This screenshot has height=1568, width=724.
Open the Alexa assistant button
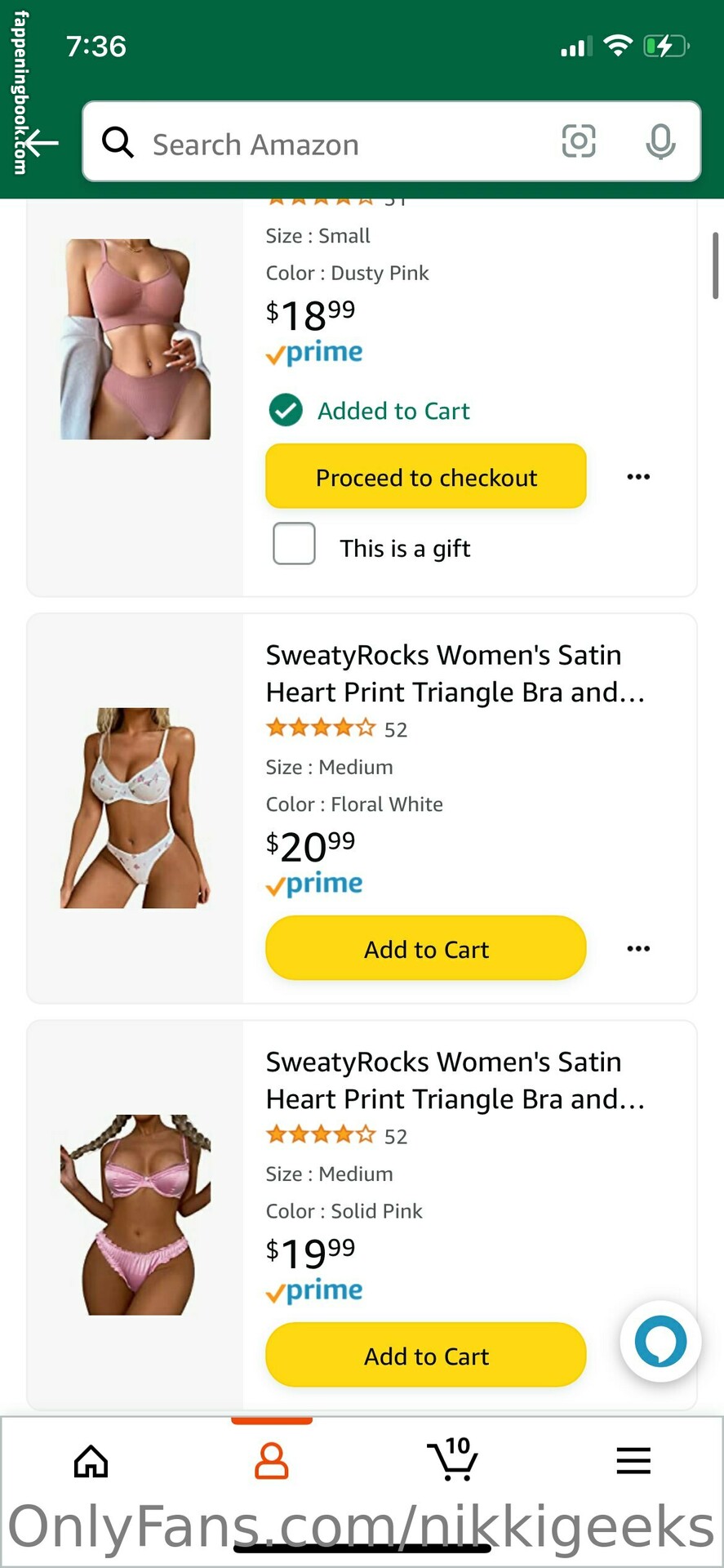(660, 1341)
